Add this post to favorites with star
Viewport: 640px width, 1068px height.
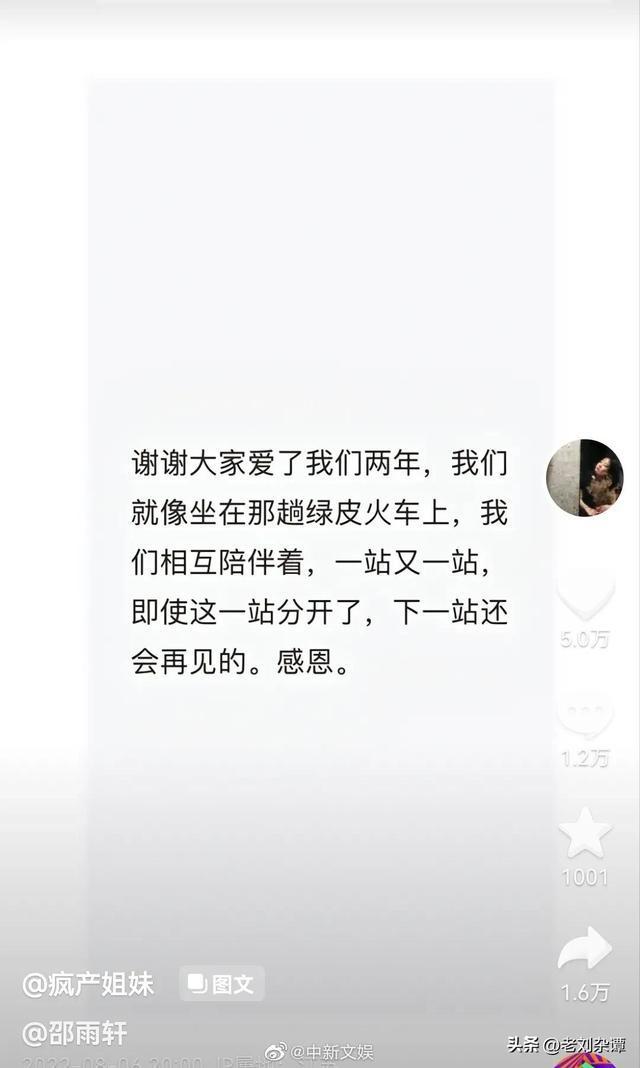(585, 832)
